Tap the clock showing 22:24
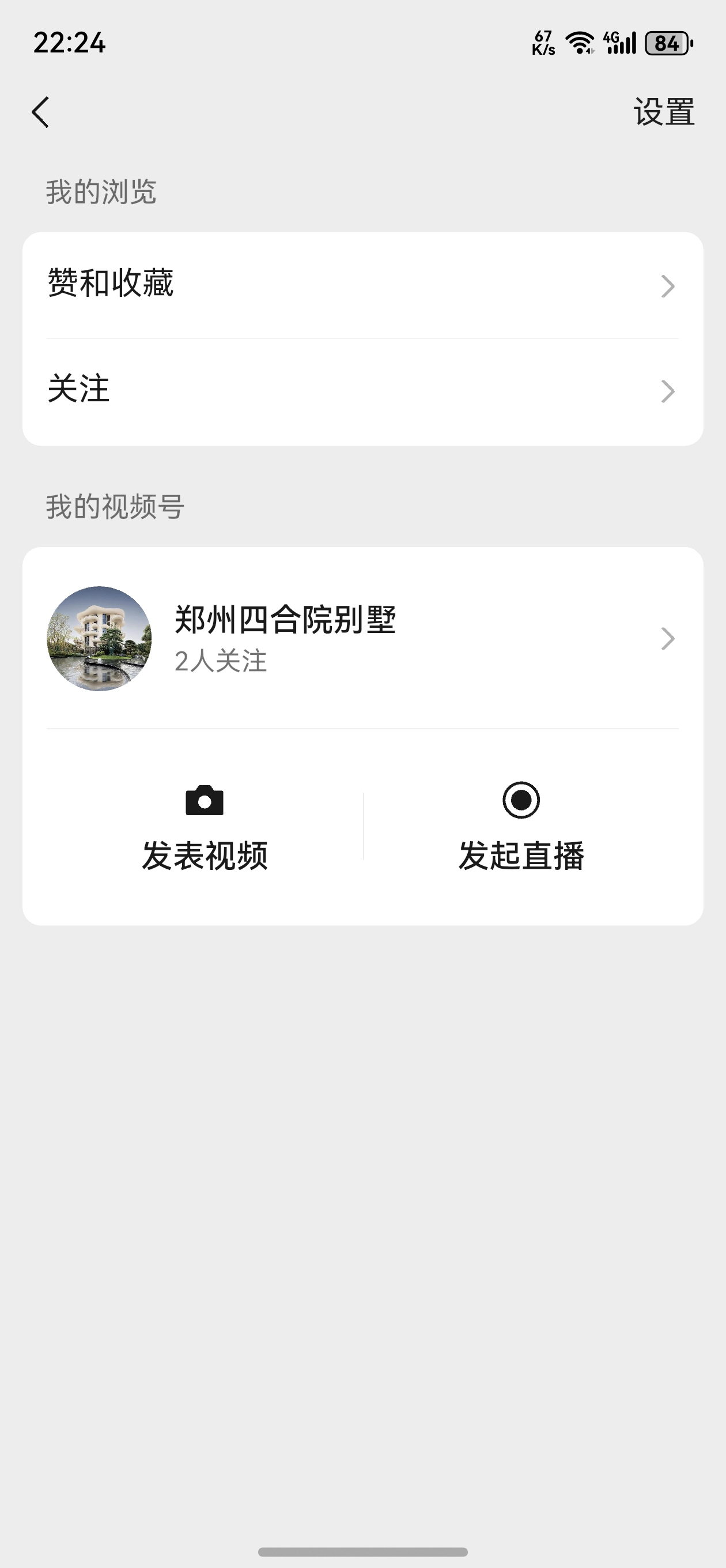This screenshot has height=1568, width=726. click(69, 43)
